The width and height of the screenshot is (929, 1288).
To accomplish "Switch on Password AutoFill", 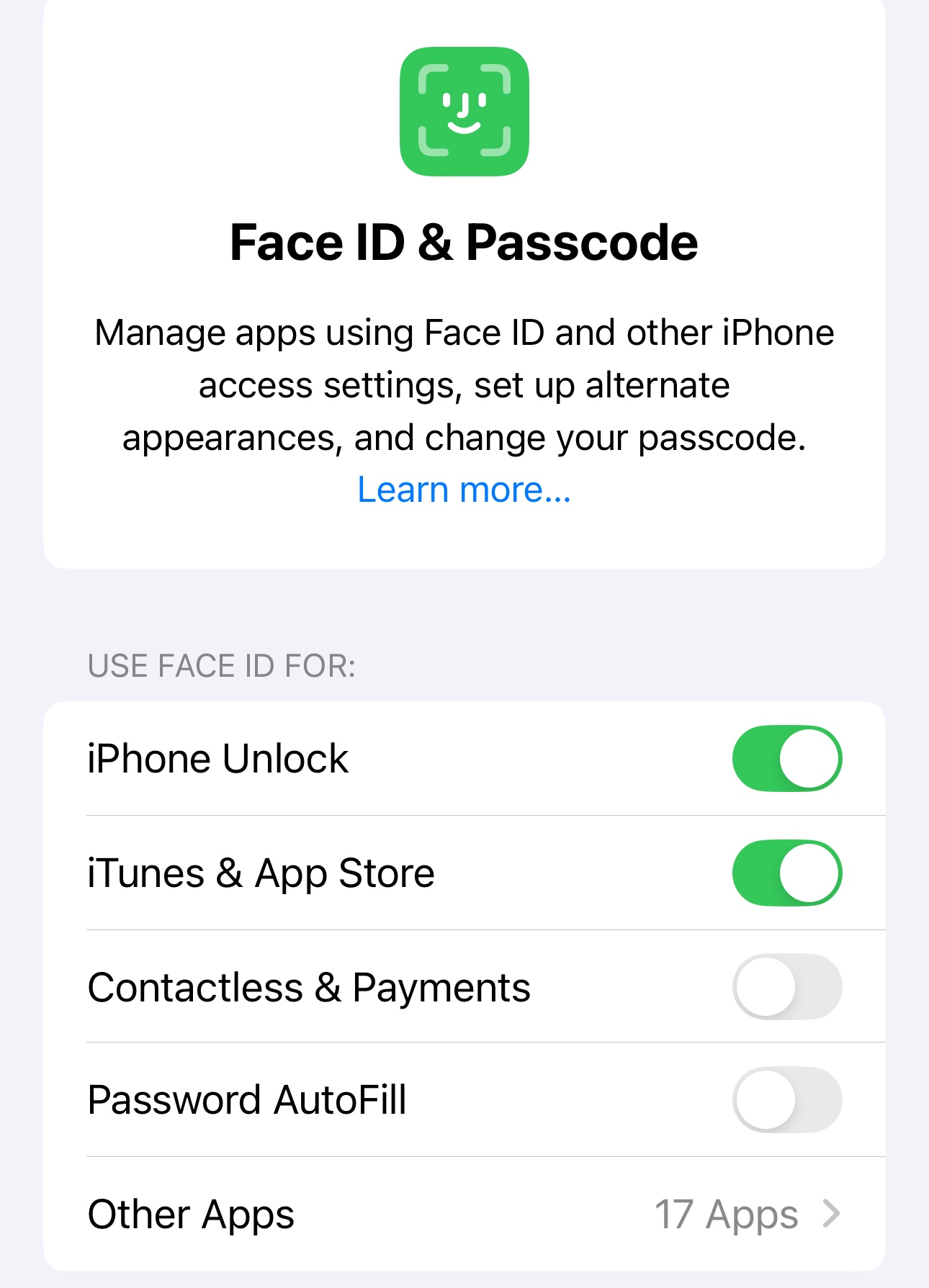I will coord(787,1100).
